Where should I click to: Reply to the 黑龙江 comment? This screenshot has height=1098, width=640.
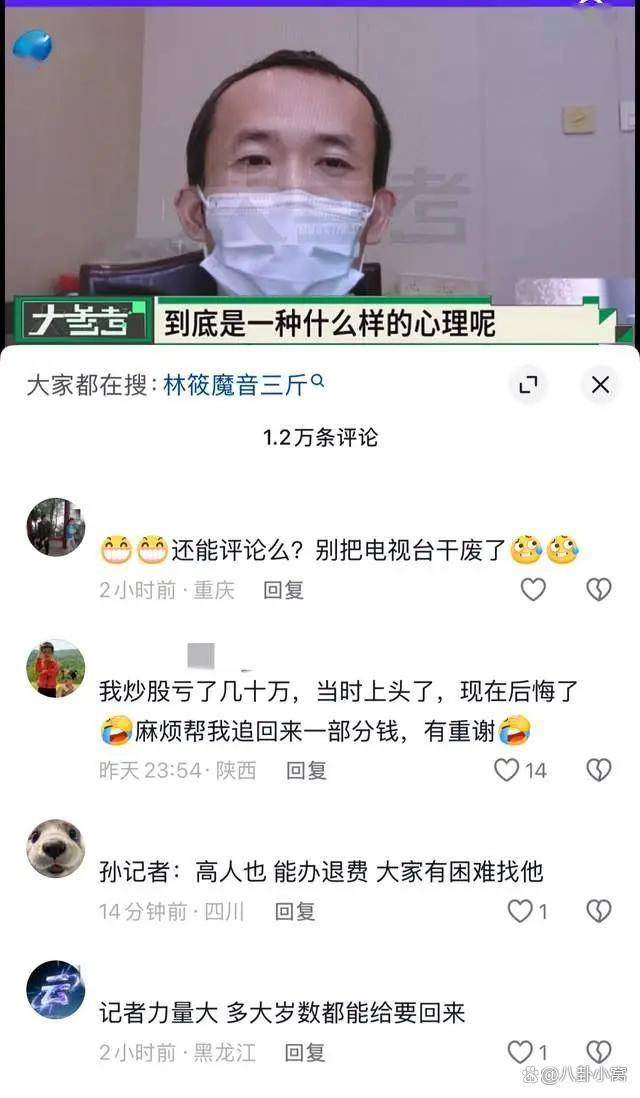[x=305, y=1052]
